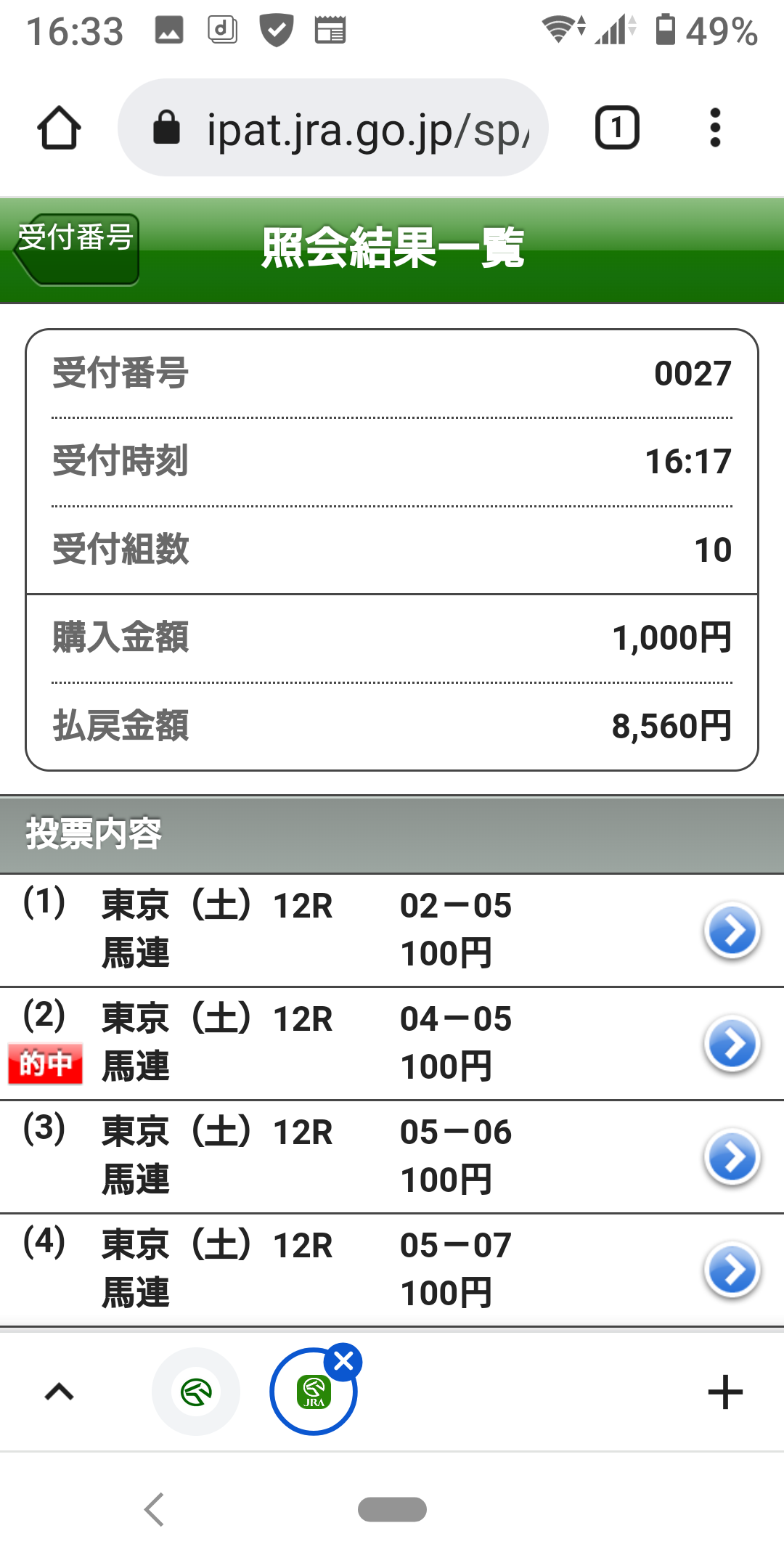This screenshot has height=1568, width=784.
Task: Open browser home page
Action: tap(59, 128)
